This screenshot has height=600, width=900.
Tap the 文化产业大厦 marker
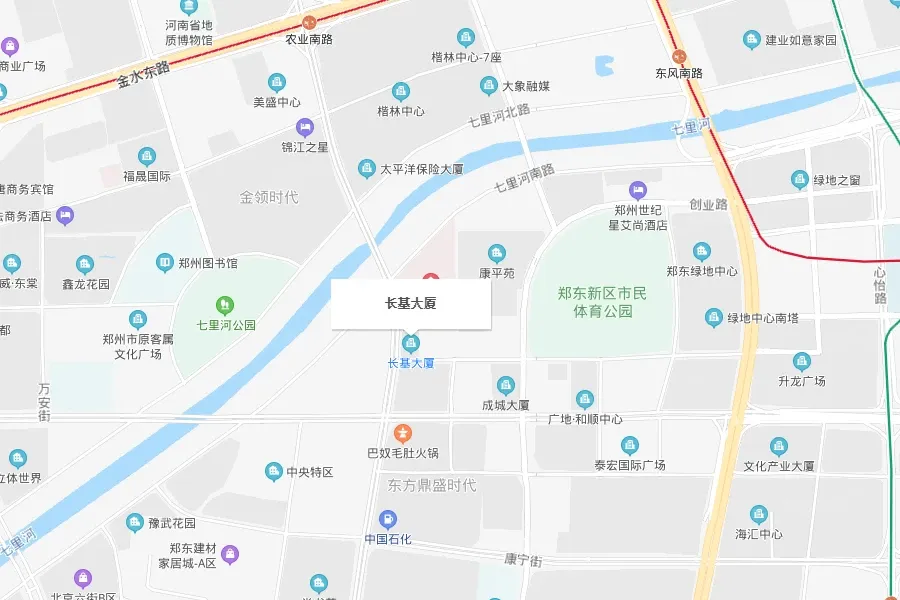click(x=779, y=446)
